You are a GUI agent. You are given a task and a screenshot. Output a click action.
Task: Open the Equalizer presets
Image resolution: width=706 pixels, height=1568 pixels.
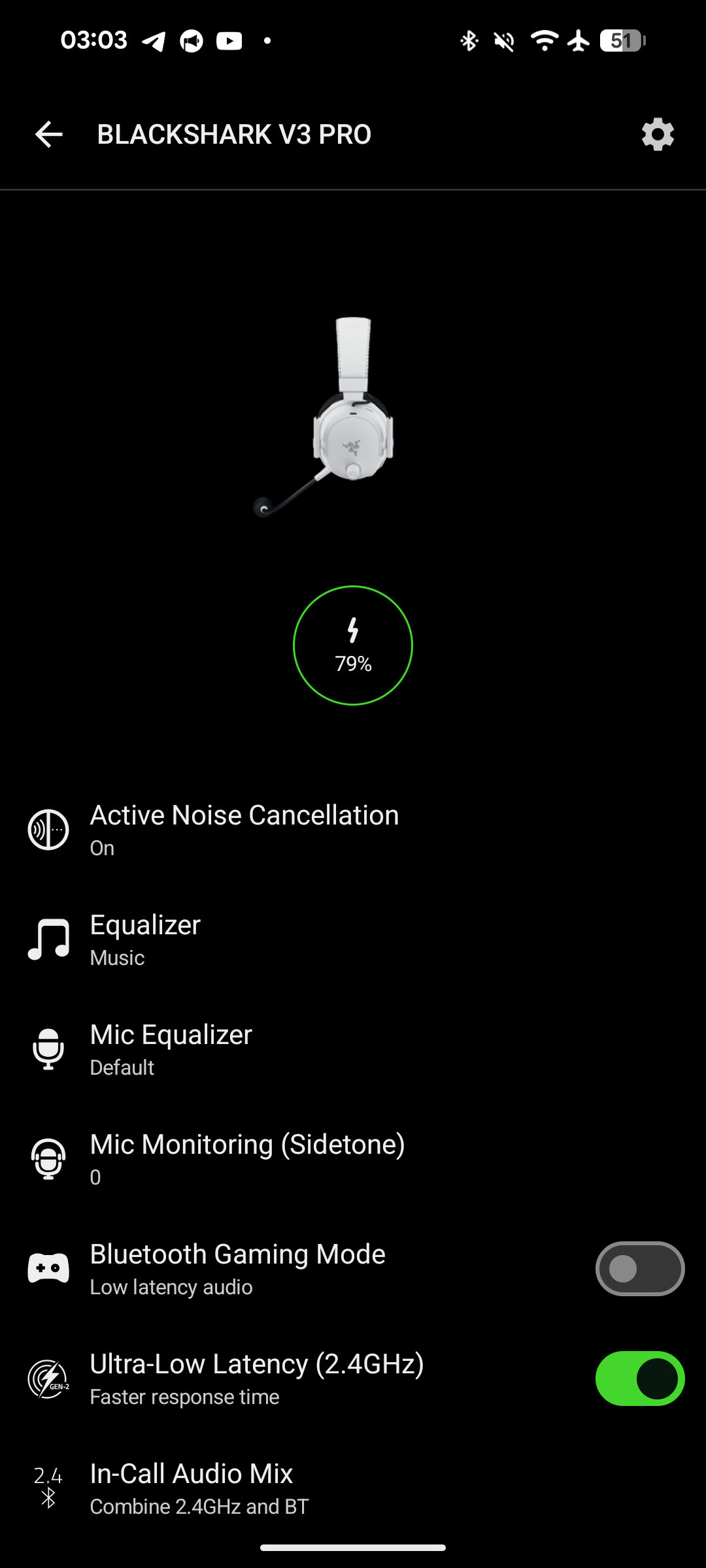click(145, 939)
